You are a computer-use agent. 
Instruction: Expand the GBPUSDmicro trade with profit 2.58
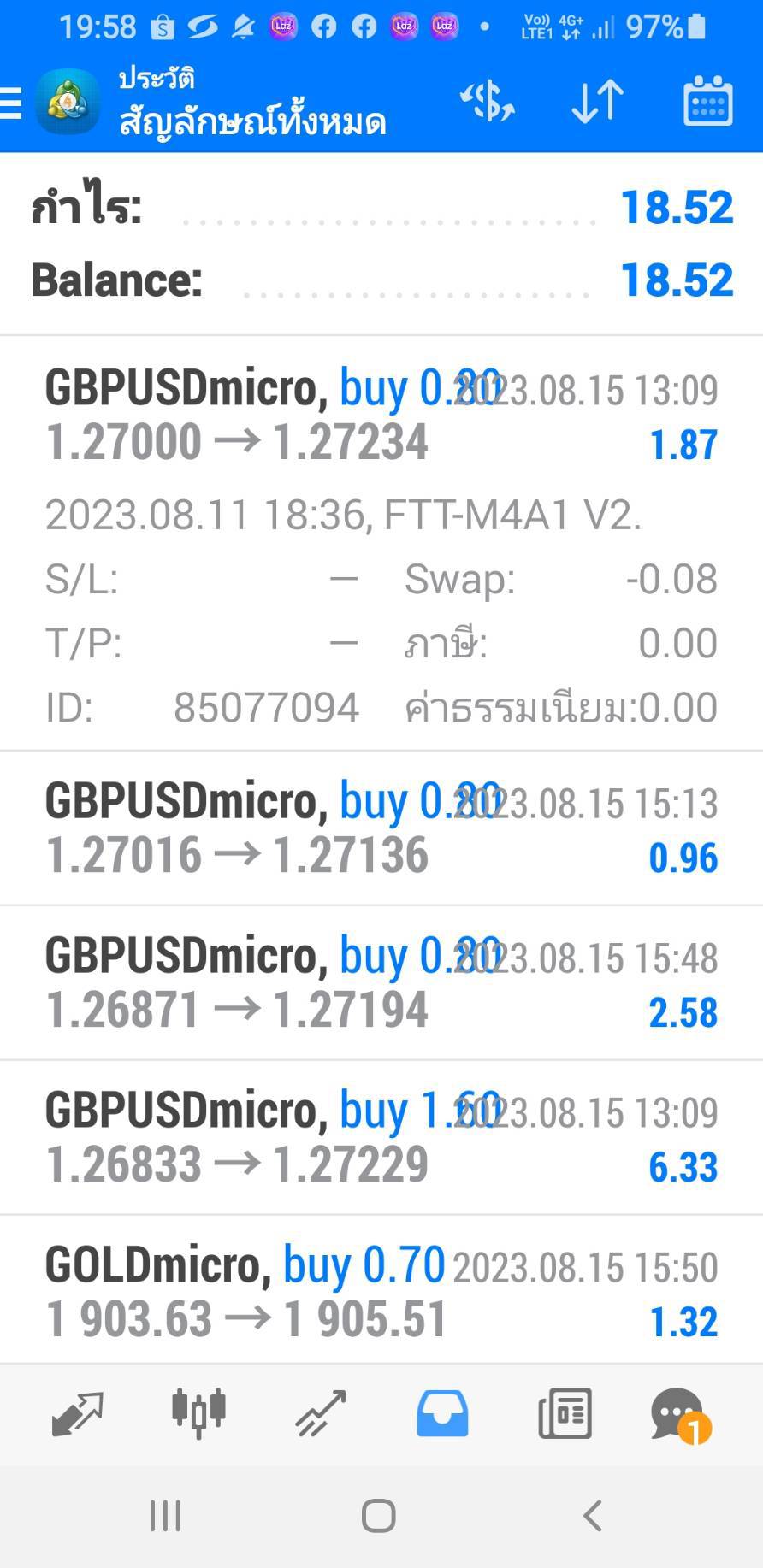point(381,983)
